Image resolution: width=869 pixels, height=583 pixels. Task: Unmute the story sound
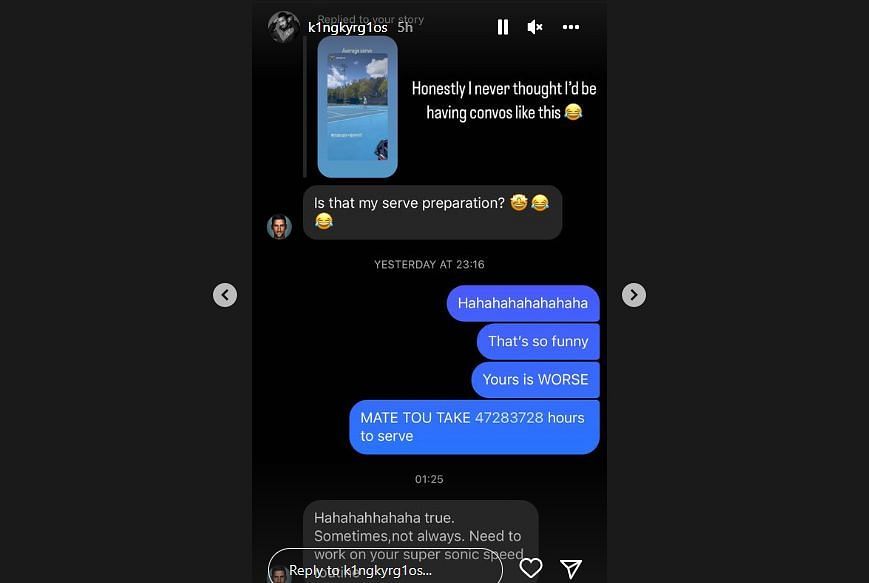[x=535, y=27]
